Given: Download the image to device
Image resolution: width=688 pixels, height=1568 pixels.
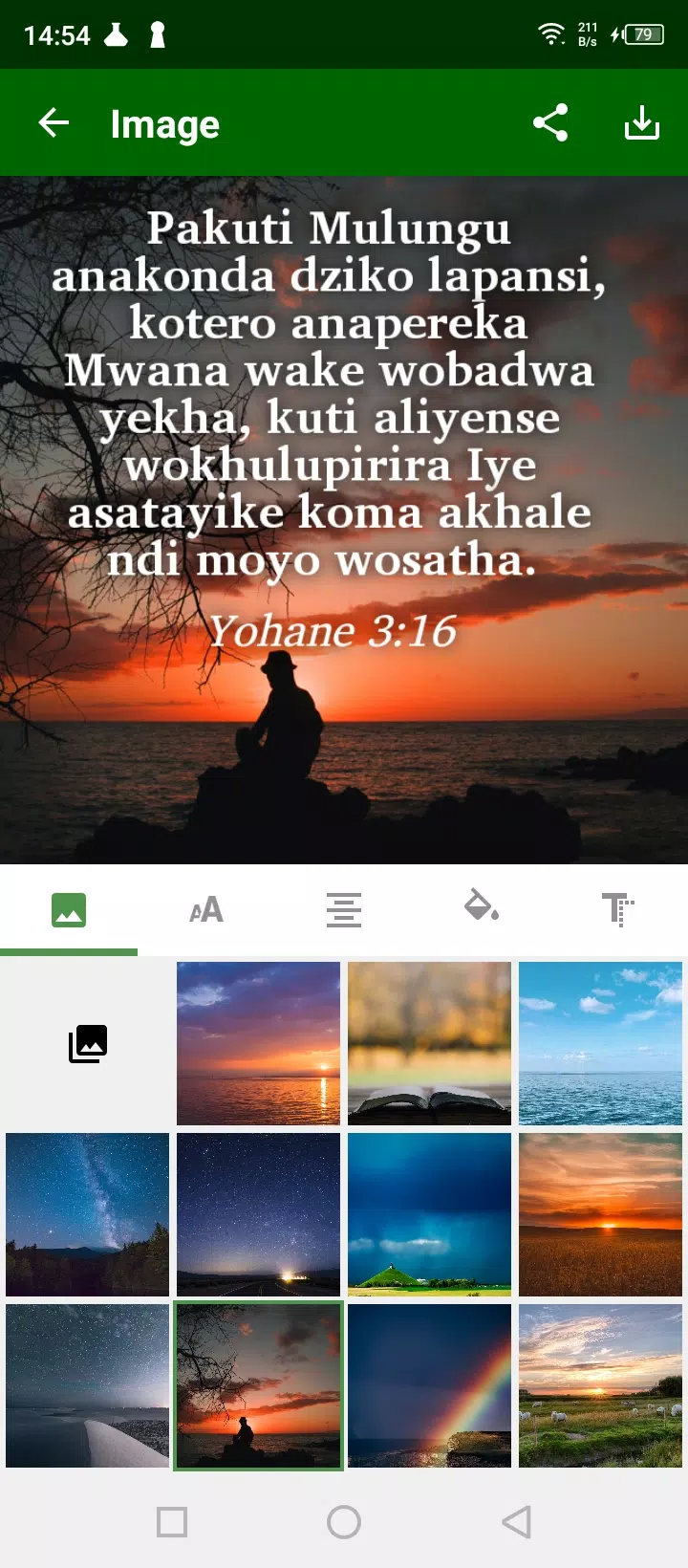Looking at the screenshot, I should 642,123.
